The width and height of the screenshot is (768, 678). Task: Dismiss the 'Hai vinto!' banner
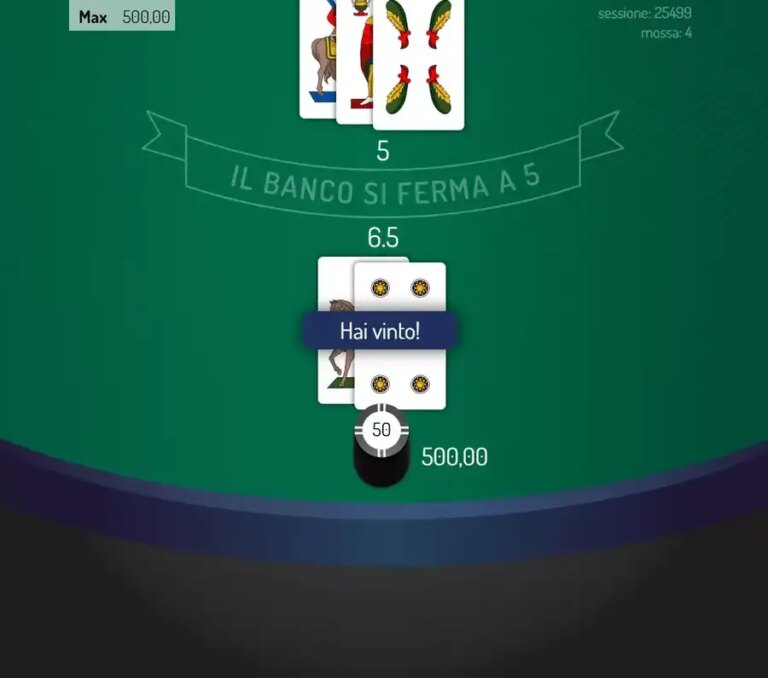coord(380,331)
